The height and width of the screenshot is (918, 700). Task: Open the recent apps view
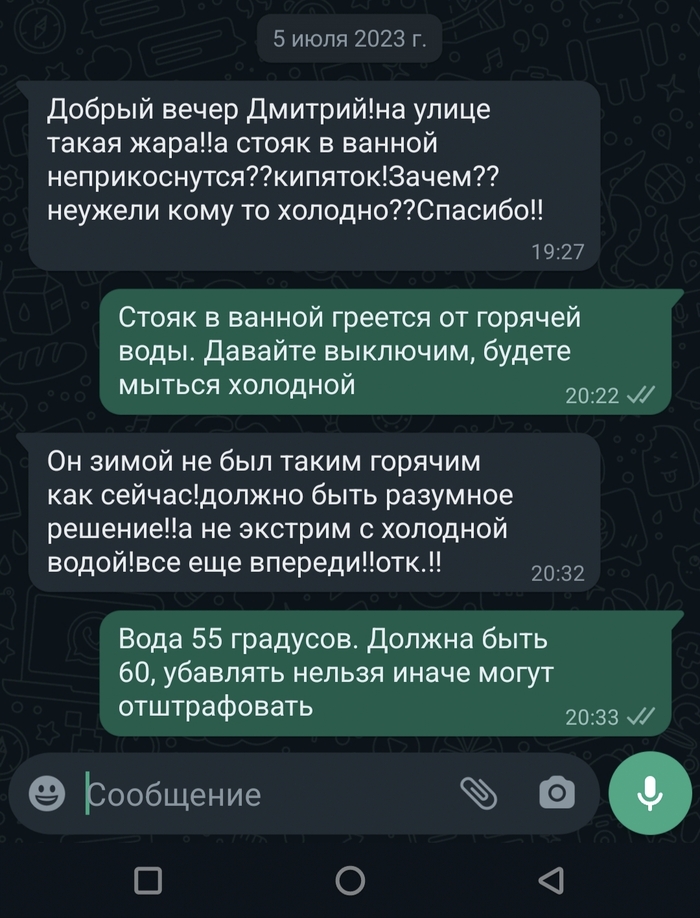point(148,880)
